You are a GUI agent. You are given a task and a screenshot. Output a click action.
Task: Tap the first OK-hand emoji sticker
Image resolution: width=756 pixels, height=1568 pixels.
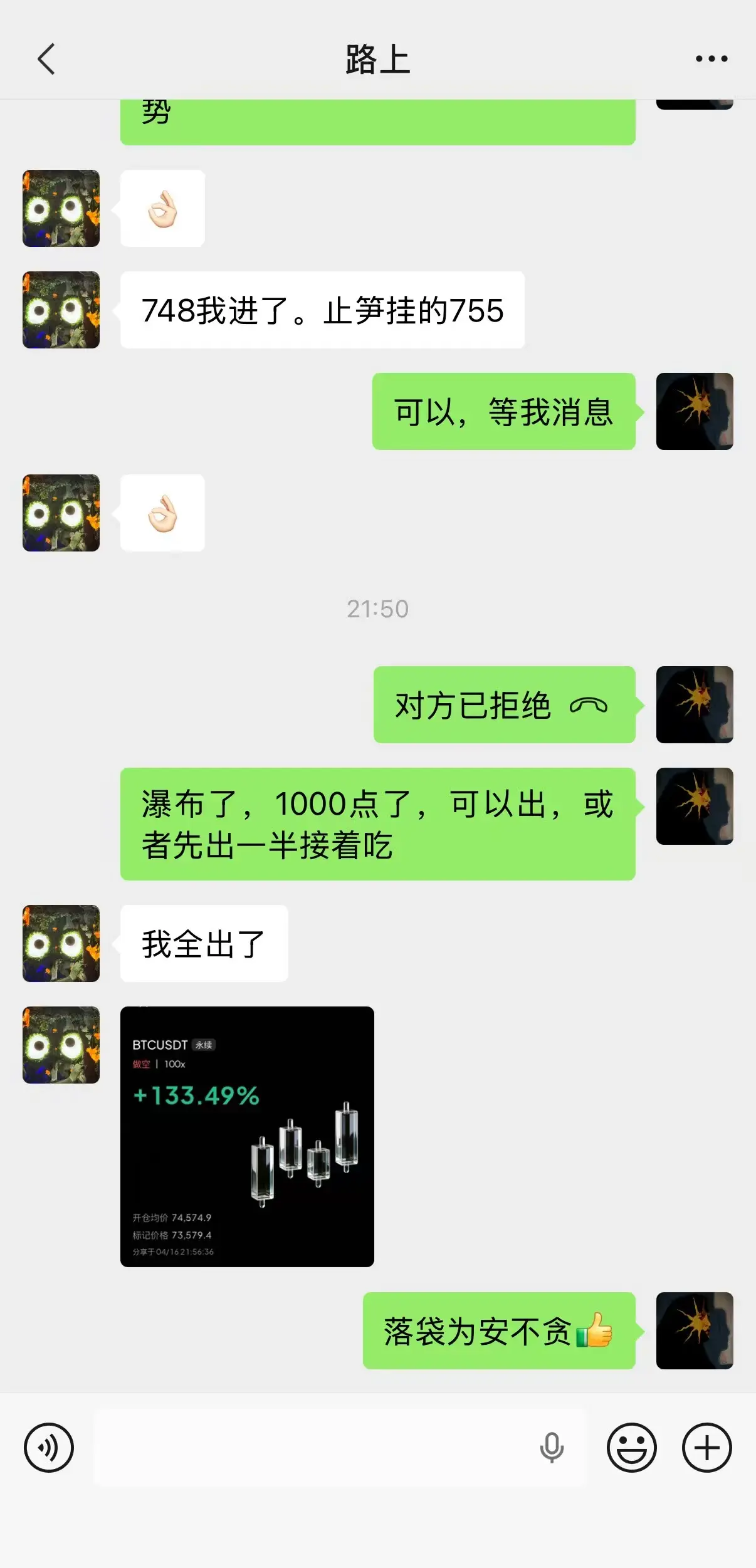tap(162, 209)
